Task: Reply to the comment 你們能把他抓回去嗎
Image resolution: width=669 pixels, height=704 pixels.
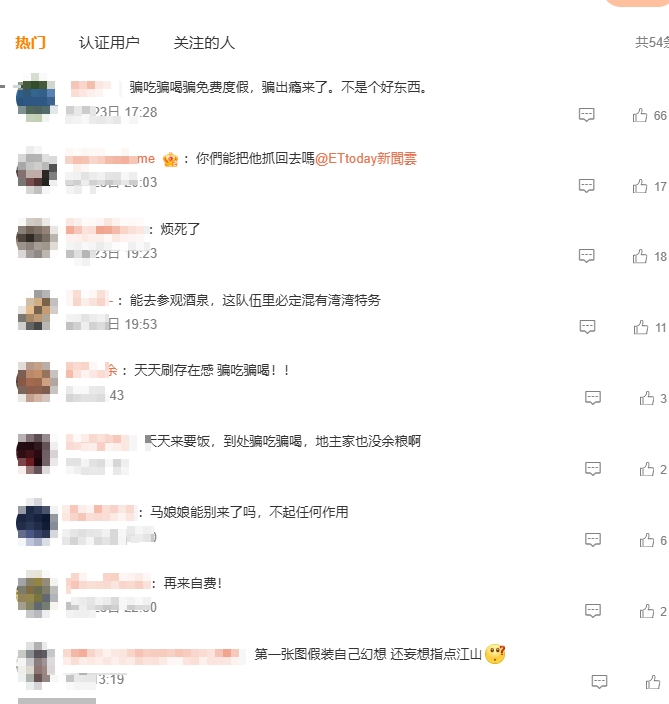Action: [587, 186]
